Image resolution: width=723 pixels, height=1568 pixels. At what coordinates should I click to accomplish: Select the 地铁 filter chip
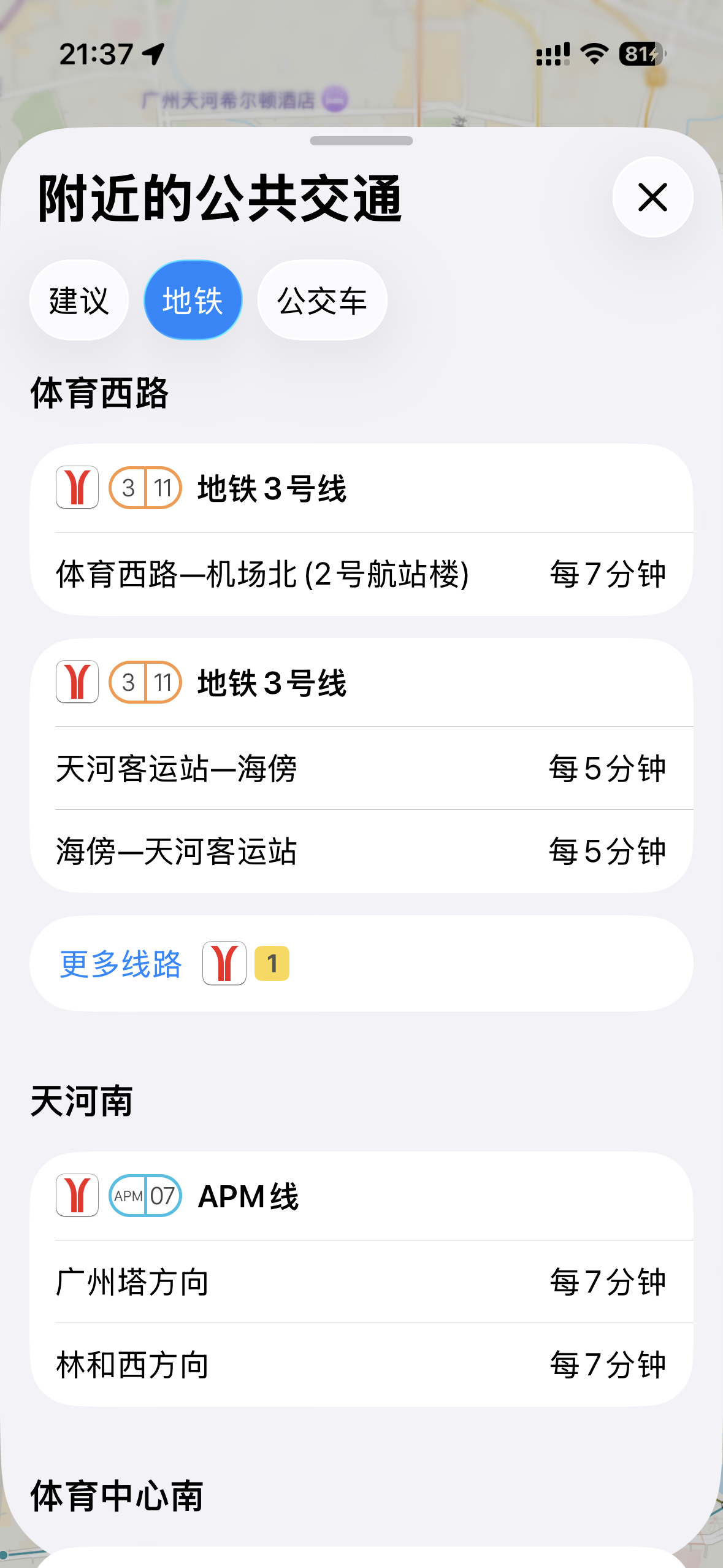[193, 301]
